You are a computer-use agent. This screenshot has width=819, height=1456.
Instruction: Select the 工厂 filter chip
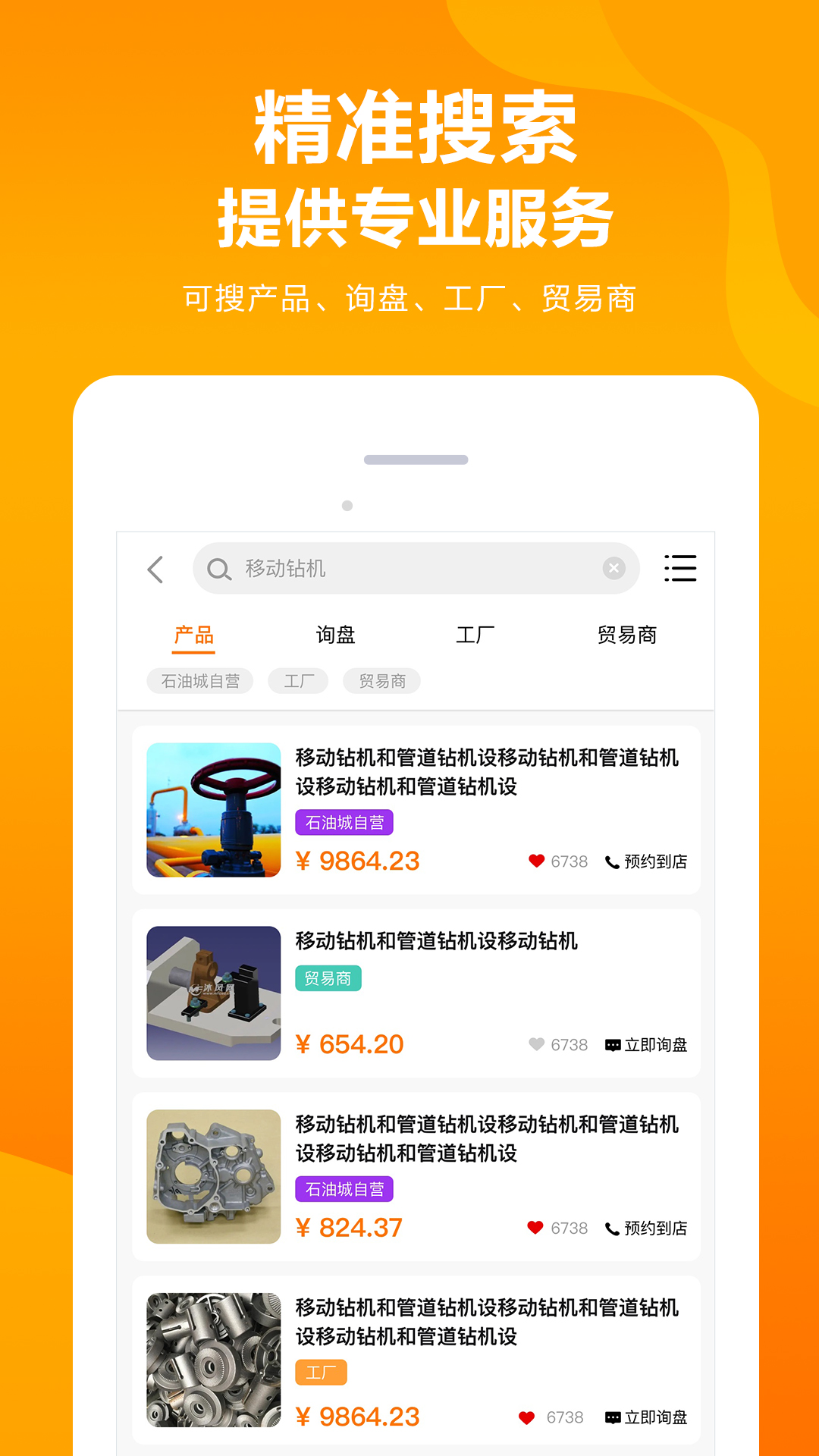click(x=297, y=680)
